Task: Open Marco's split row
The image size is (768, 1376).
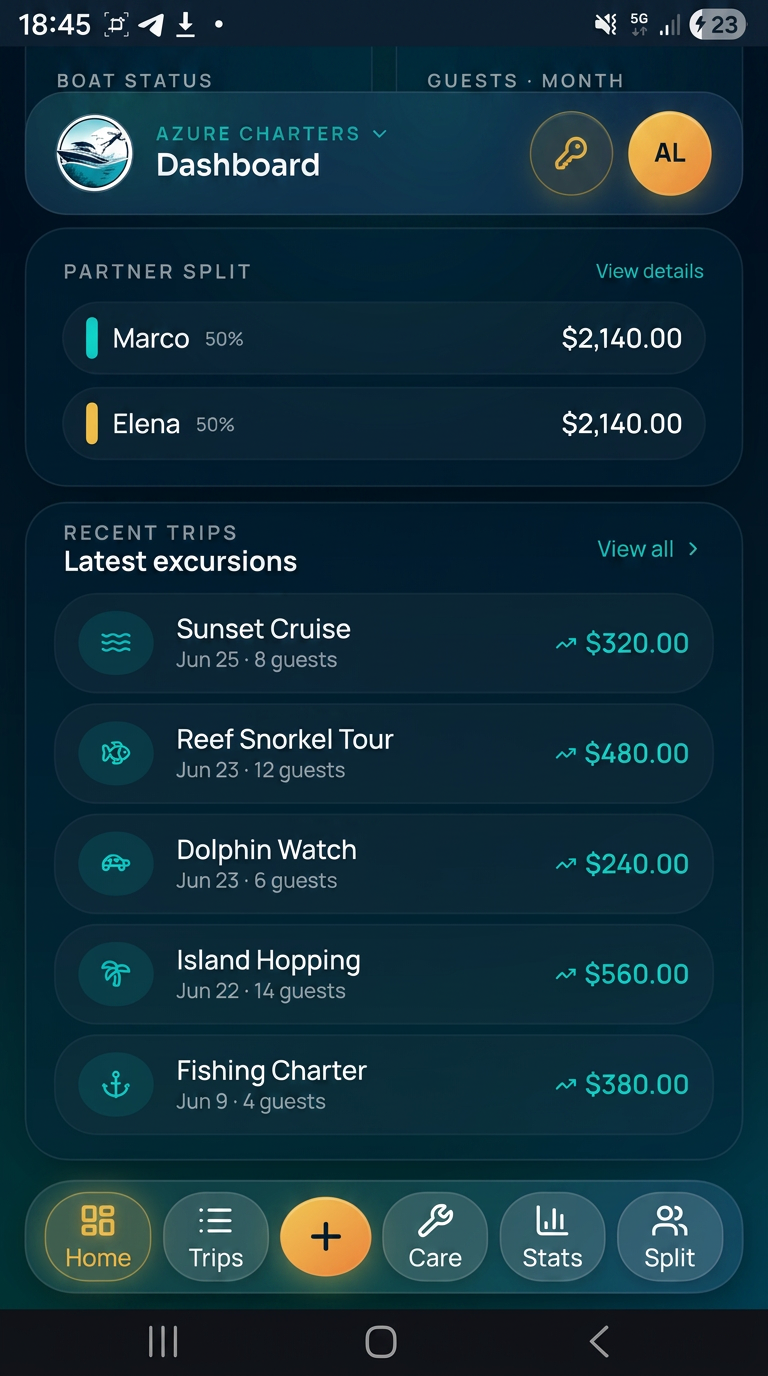Action: click(384, 338)
